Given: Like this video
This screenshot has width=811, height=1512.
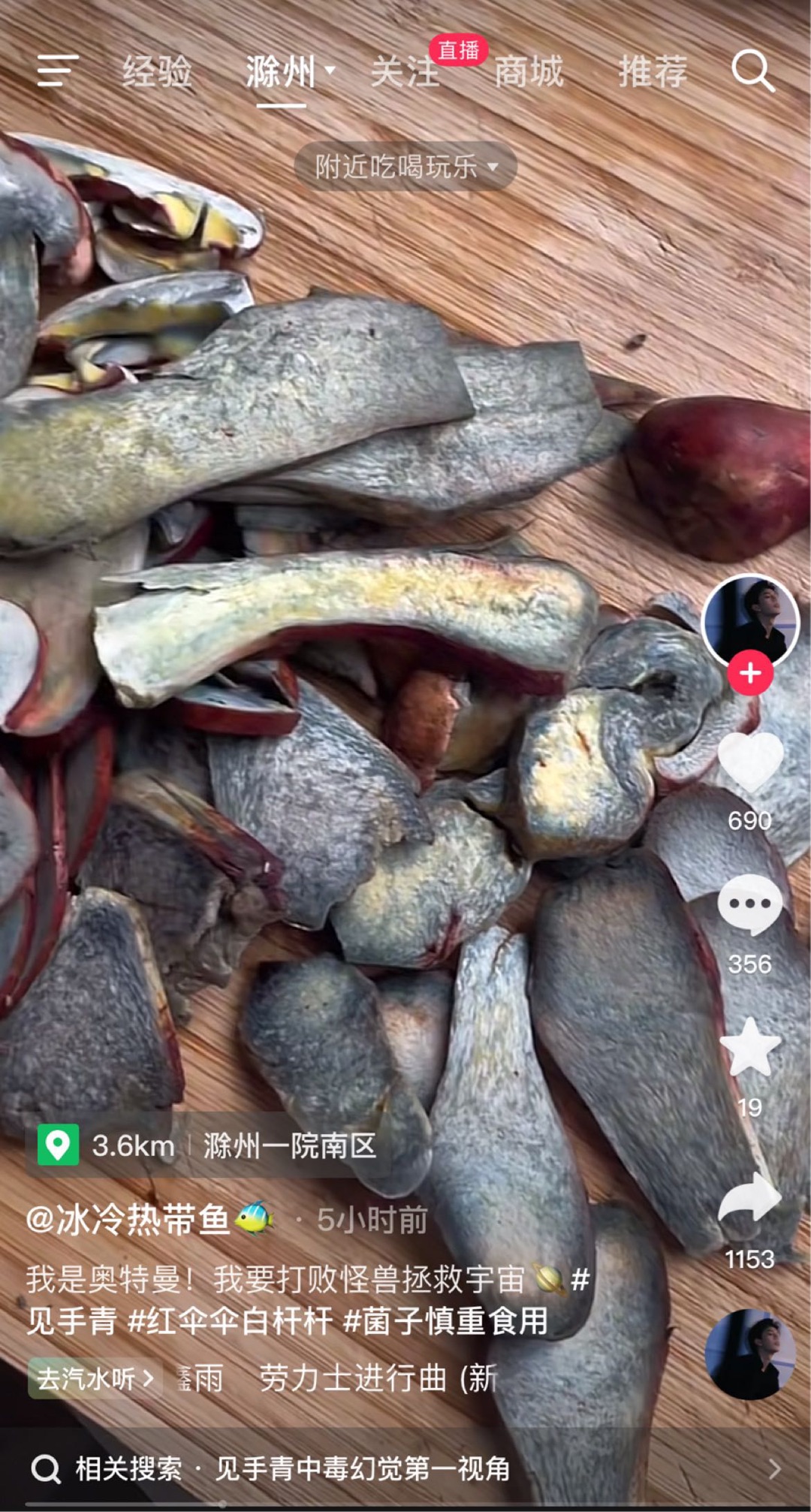Looking at the screenshot, I should click(750, 762).
